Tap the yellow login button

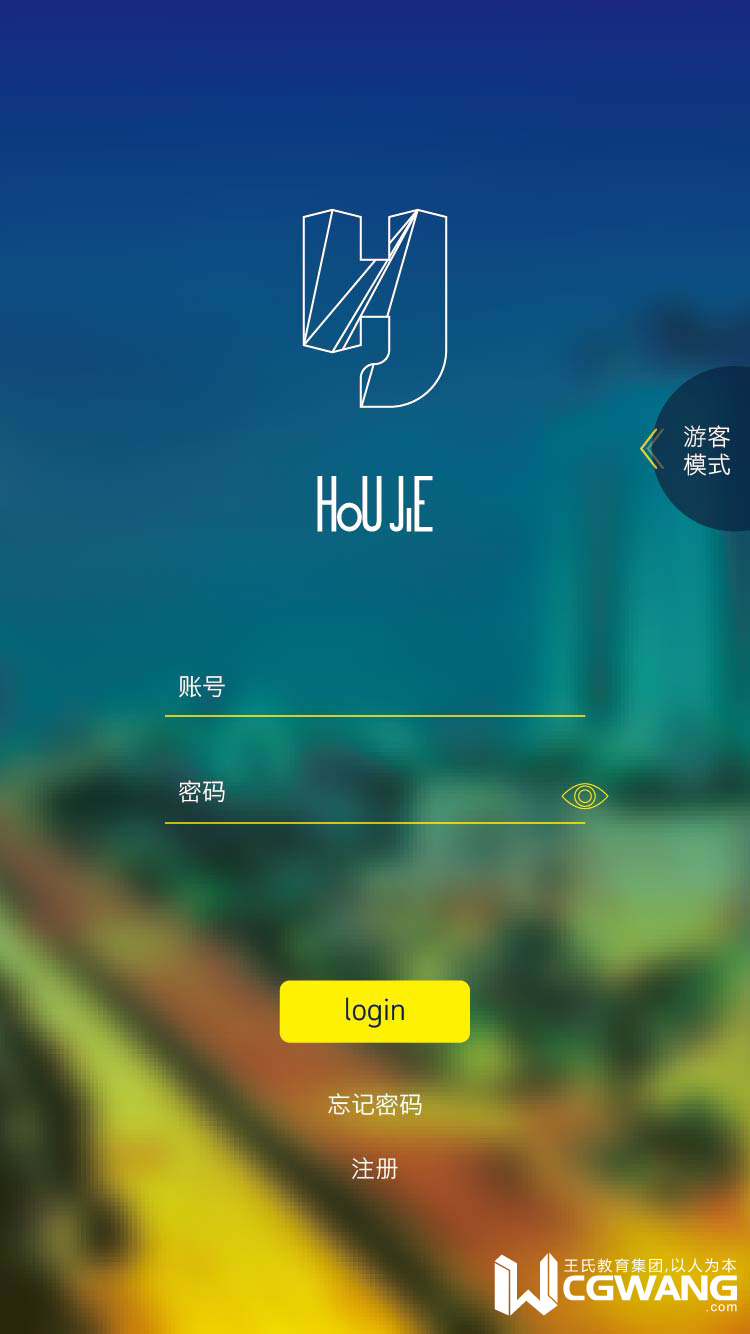coord(375,1011)
